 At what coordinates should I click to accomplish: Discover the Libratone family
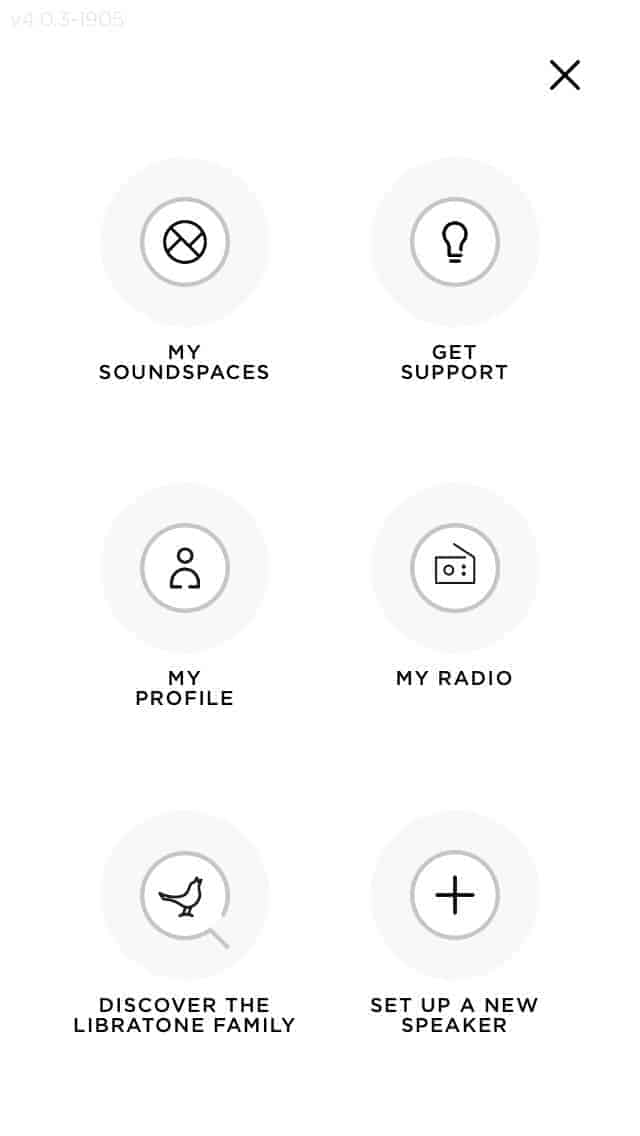(185, 895)
